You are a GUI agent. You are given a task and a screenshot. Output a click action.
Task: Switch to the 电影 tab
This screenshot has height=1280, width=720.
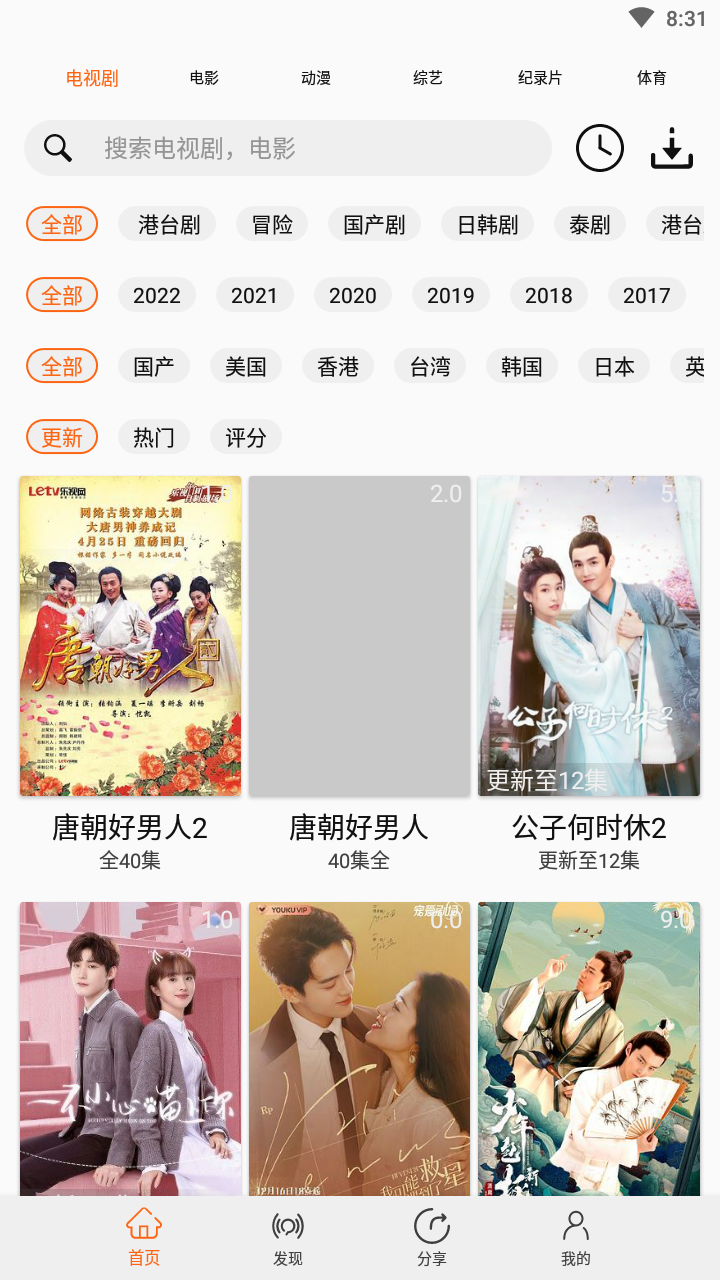pyautogui.click(x=204, y=78)
